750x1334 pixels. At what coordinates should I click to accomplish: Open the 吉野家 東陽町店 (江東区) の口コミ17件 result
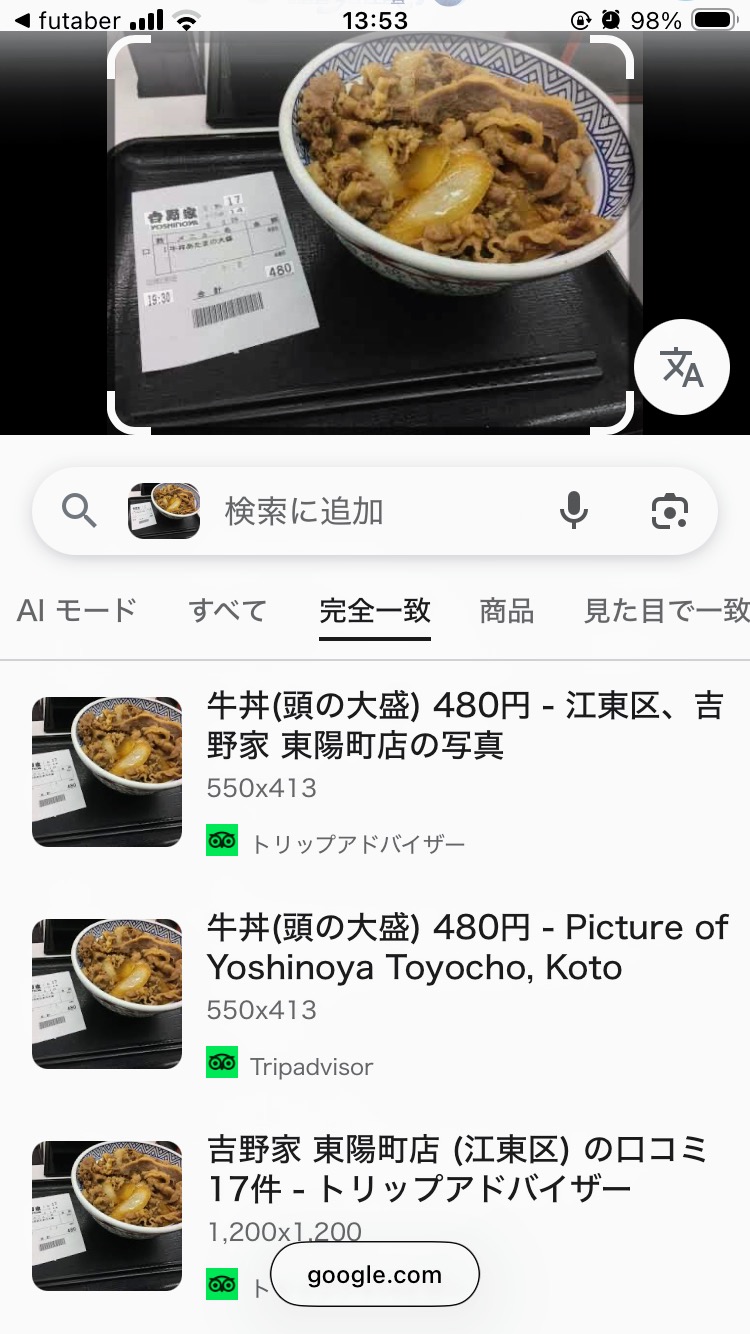tap(457, 1169)
